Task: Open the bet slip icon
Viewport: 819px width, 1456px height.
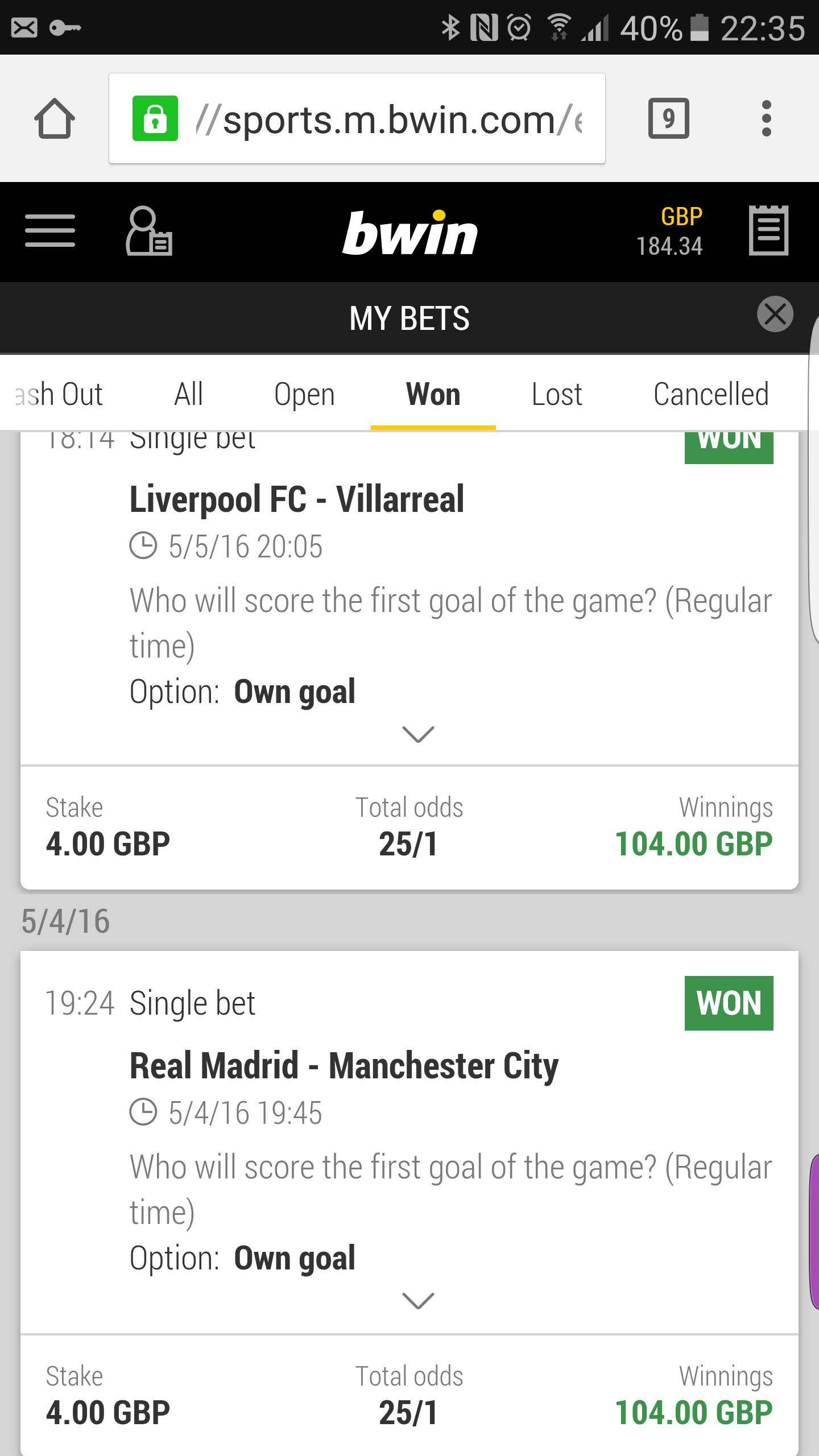Action: point(768,231)
